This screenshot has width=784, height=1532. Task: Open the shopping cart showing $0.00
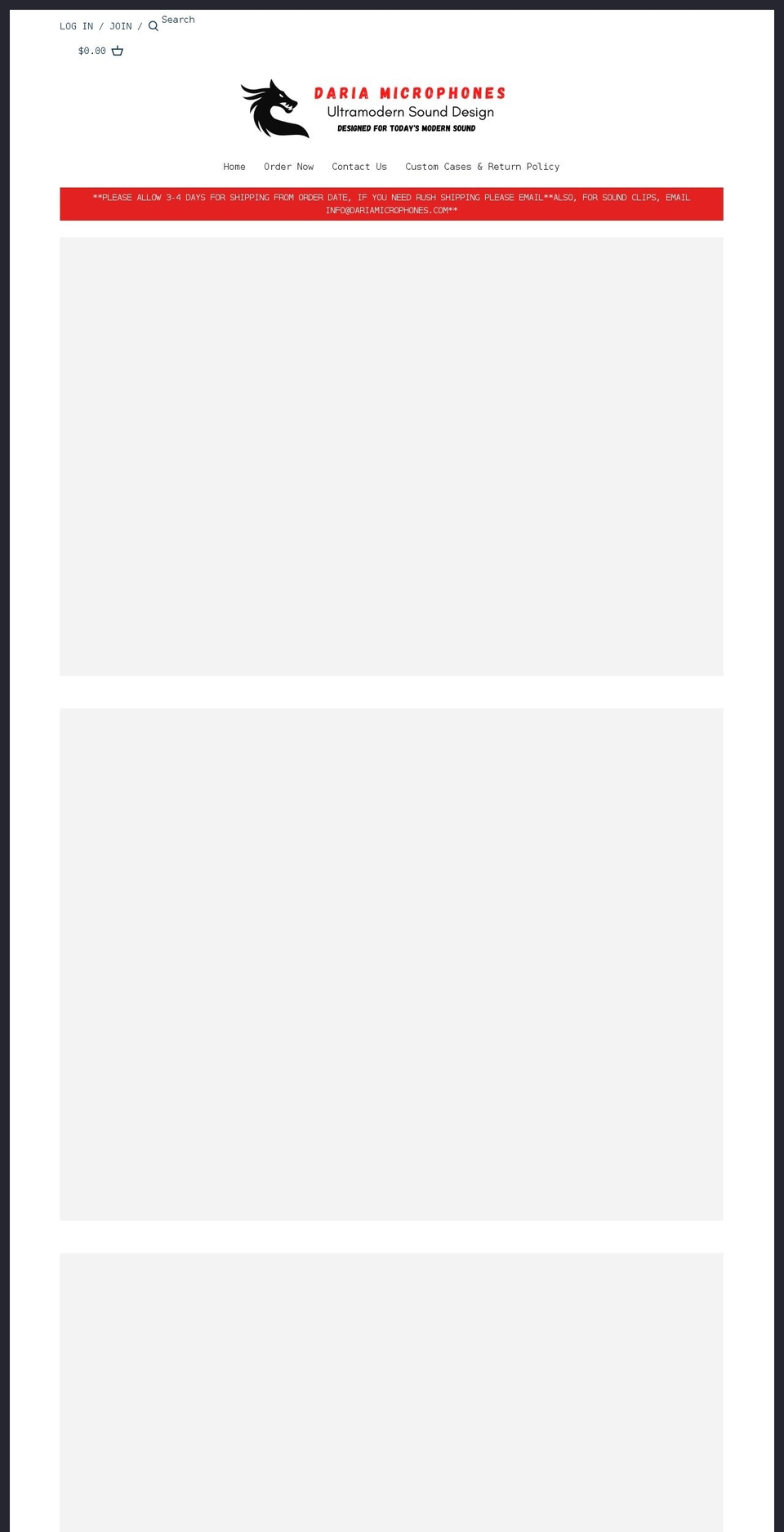[x=100, y=51]
